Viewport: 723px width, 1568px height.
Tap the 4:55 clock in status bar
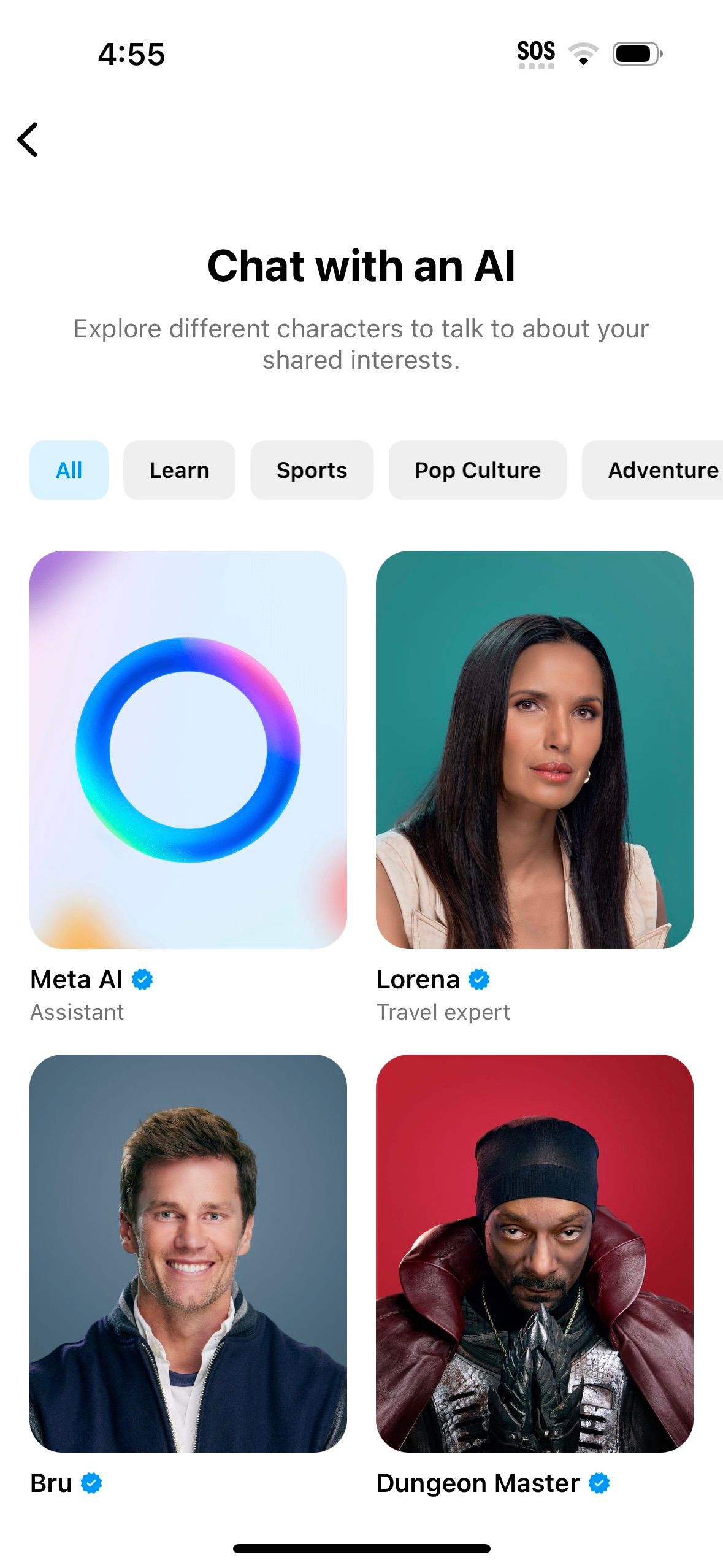(x=131, y=54)
